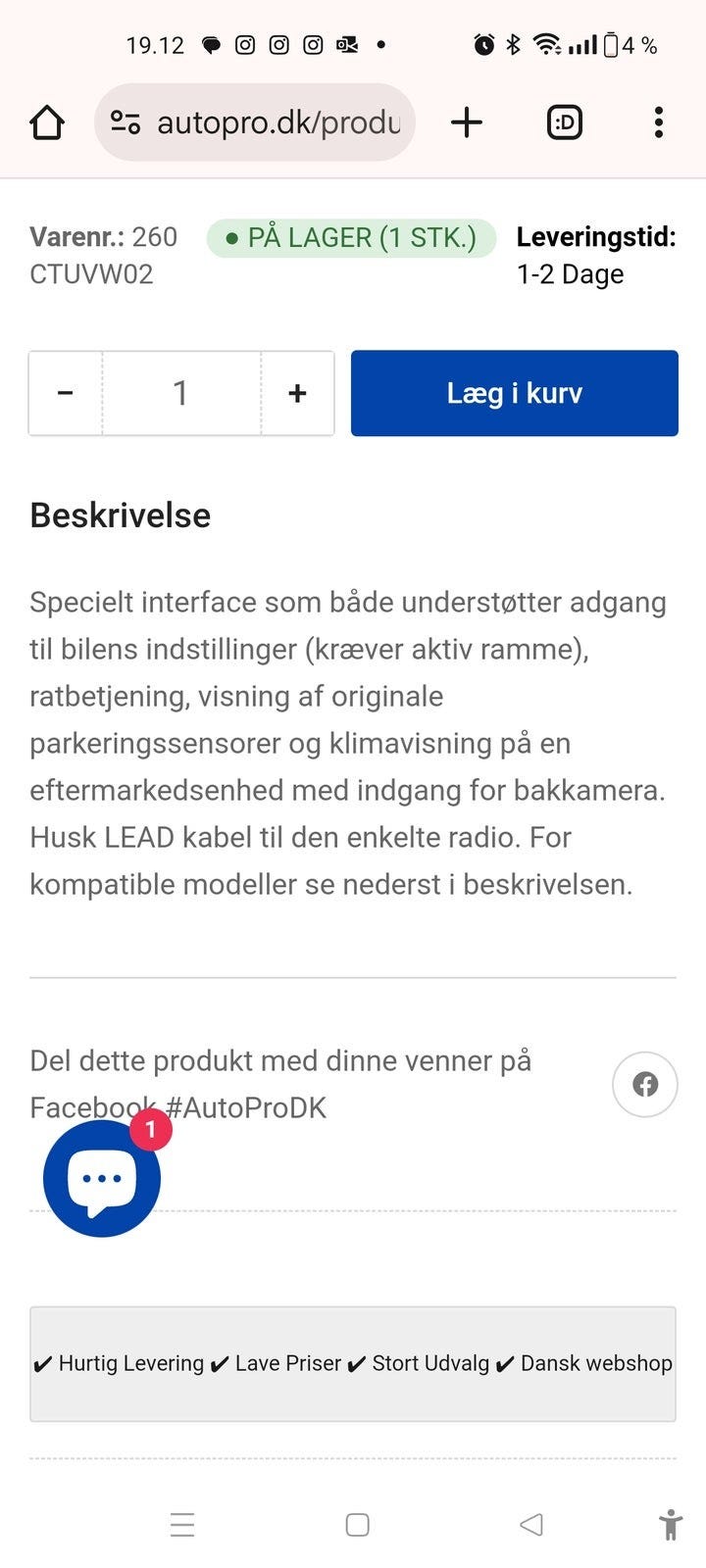Tap the Bluetooth status icon
Image resolution: width=706 pixels, height=1568 pixels.
pos(512,44)
